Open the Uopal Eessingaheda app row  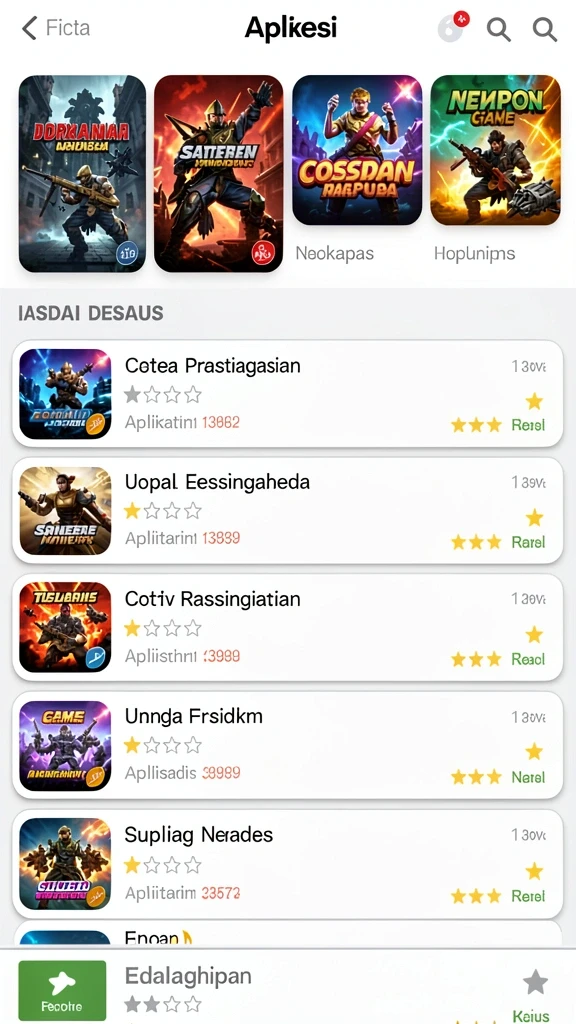[287, 511]
